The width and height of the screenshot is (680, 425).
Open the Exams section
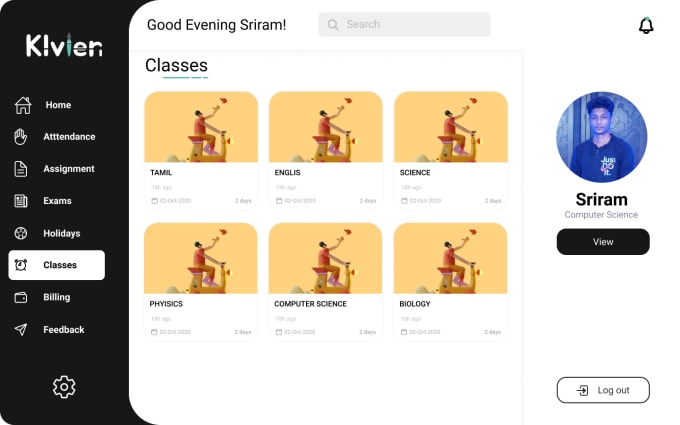[x=57, y=201]
